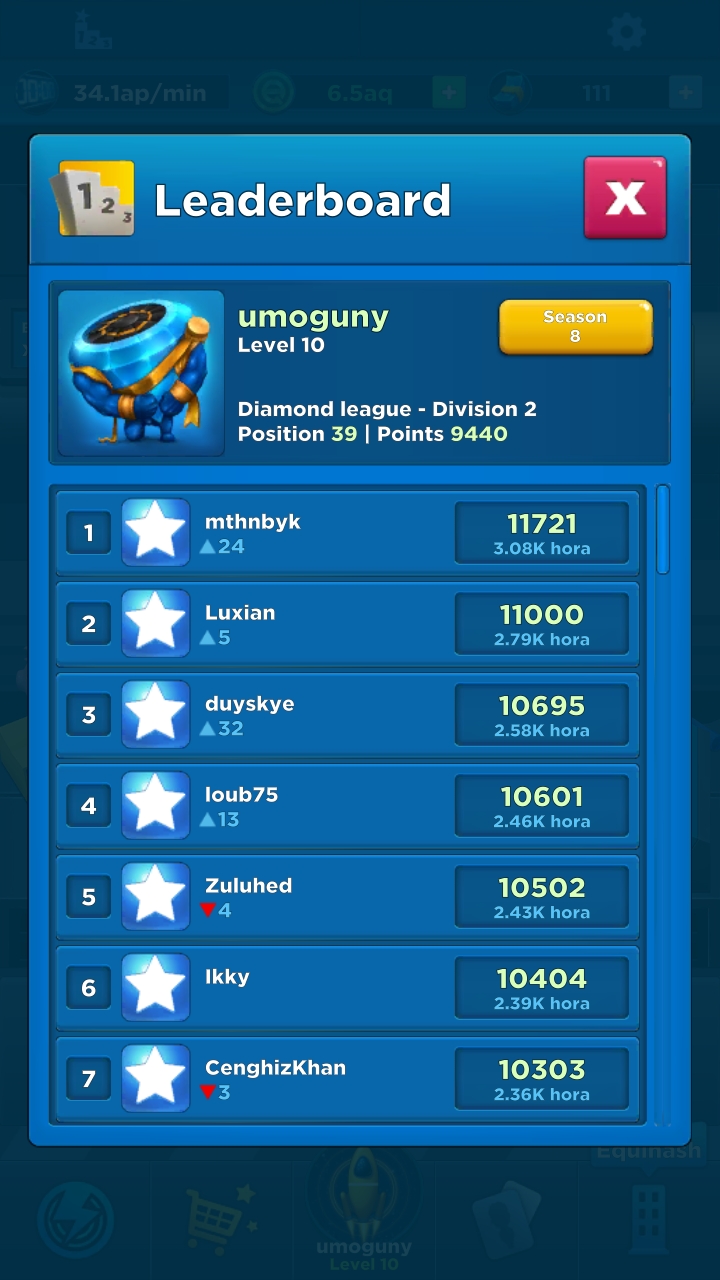
Task: Select Ikky's ranking row
Action: 347,988
